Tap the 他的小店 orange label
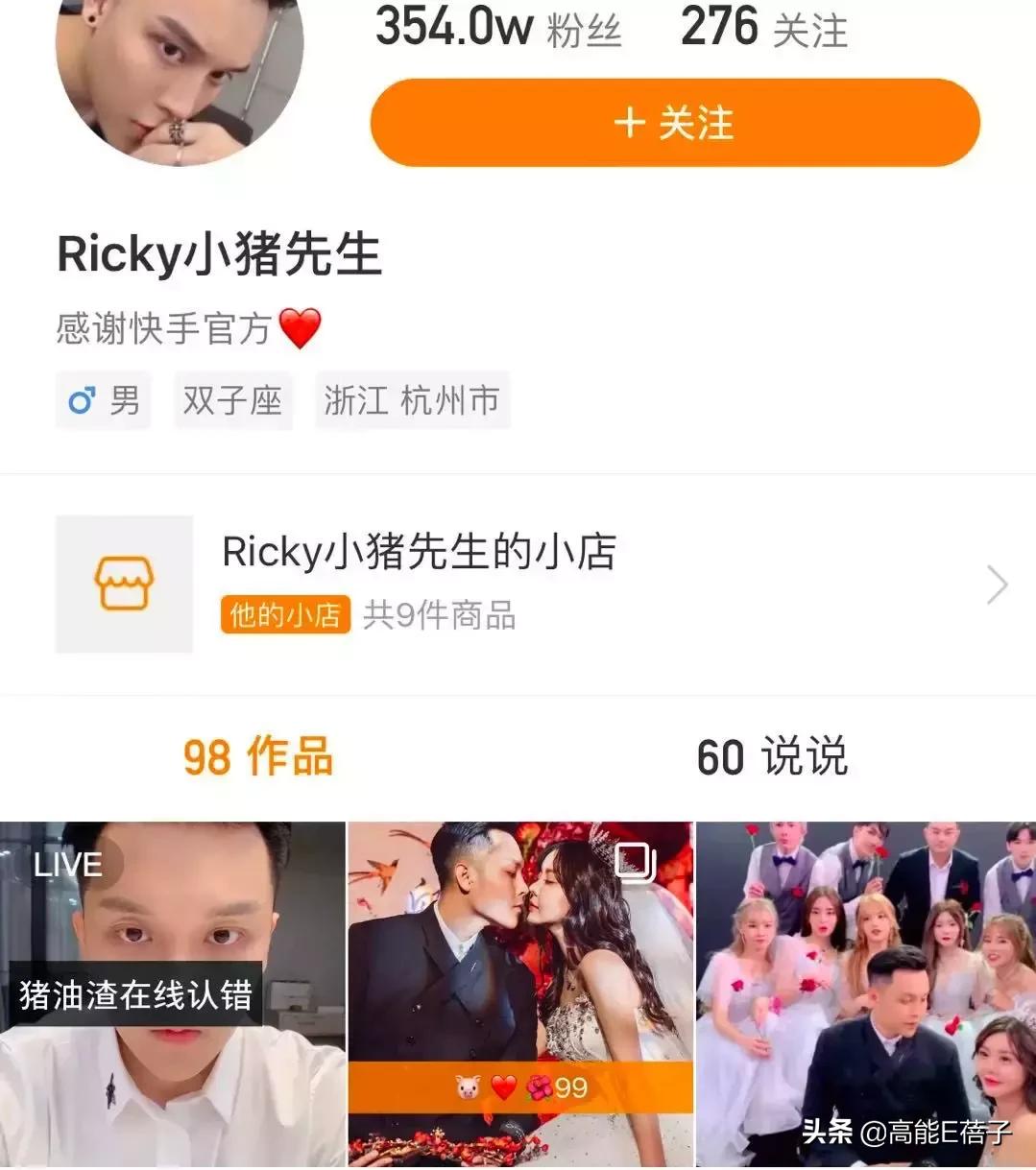 coord(283,616)
